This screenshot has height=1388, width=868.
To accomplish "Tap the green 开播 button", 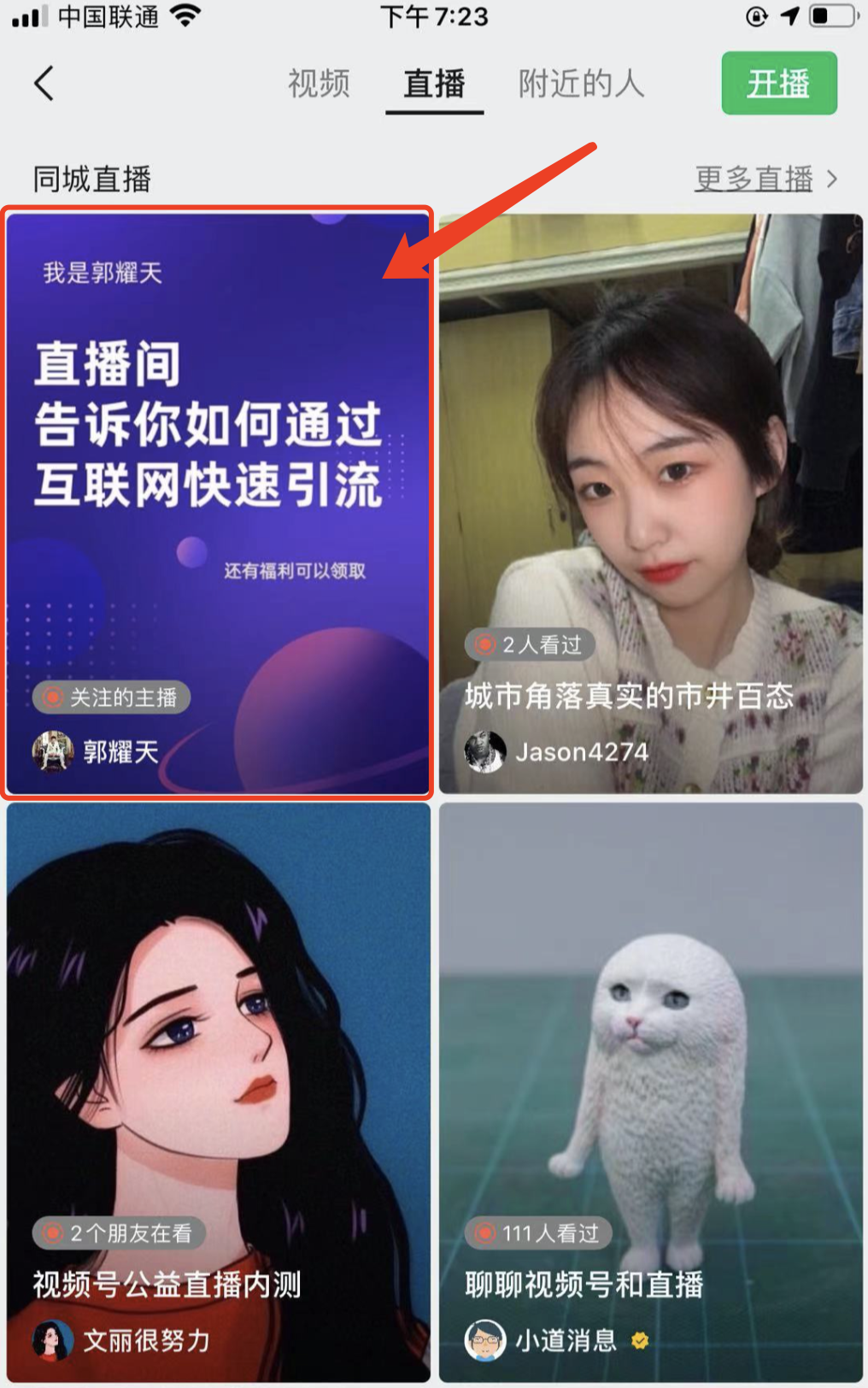I will point(778,84).
